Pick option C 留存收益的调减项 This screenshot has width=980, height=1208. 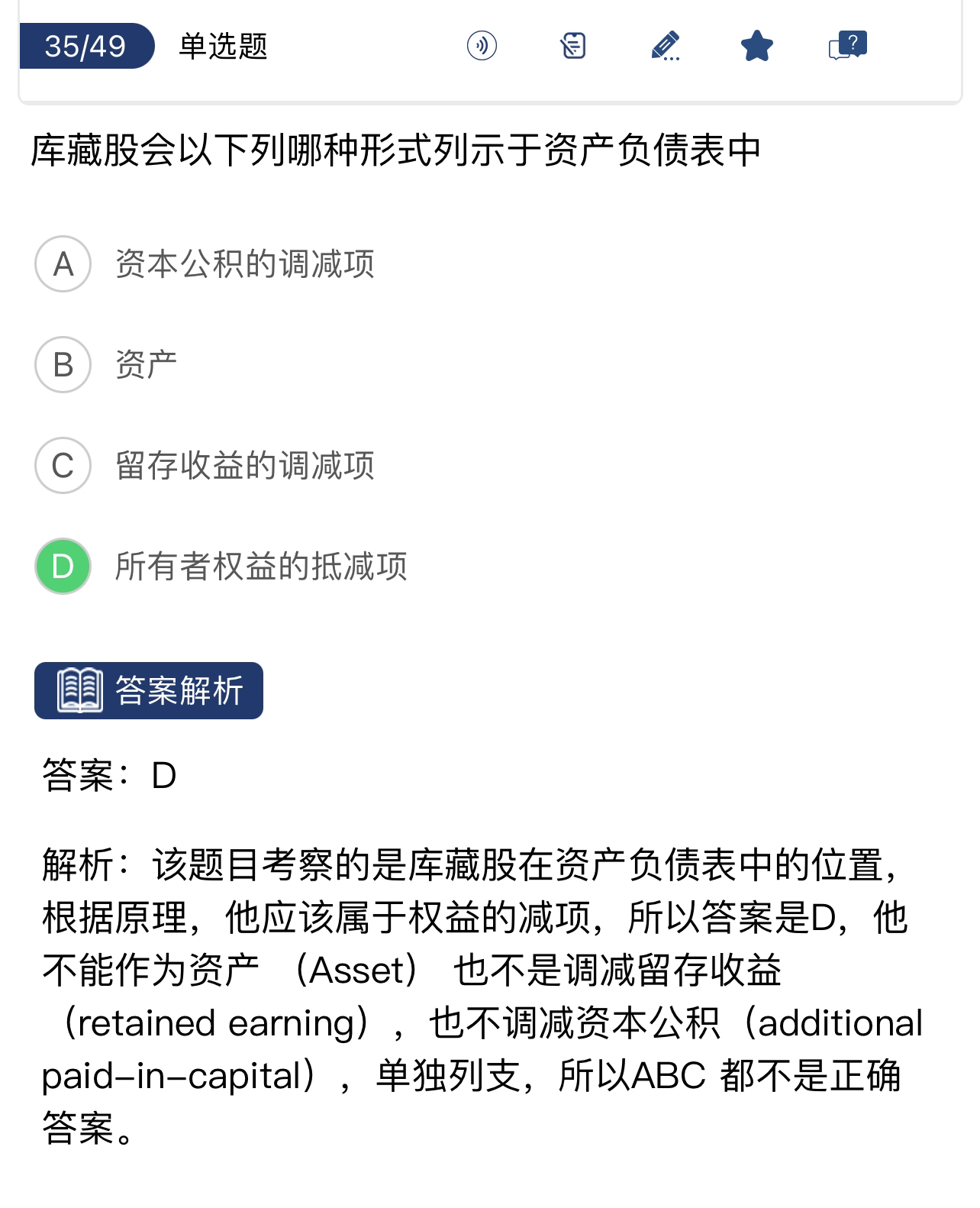63,466
